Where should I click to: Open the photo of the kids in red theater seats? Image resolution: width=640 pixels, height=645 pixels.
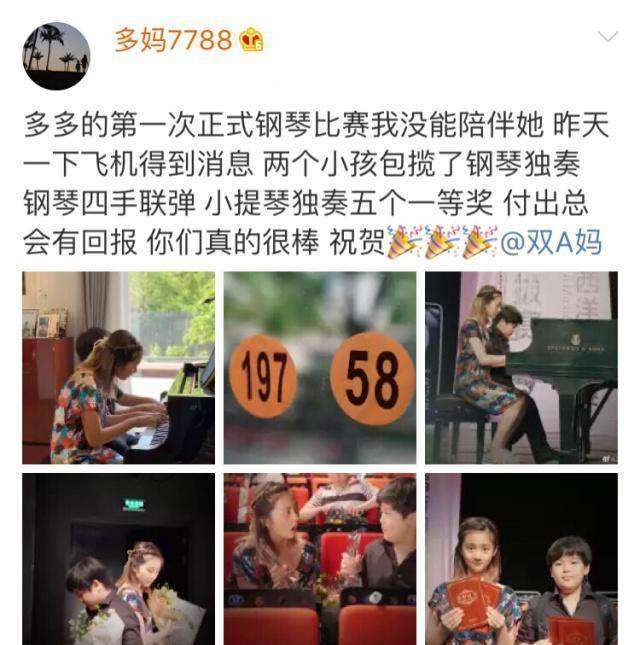click(320, 559)
